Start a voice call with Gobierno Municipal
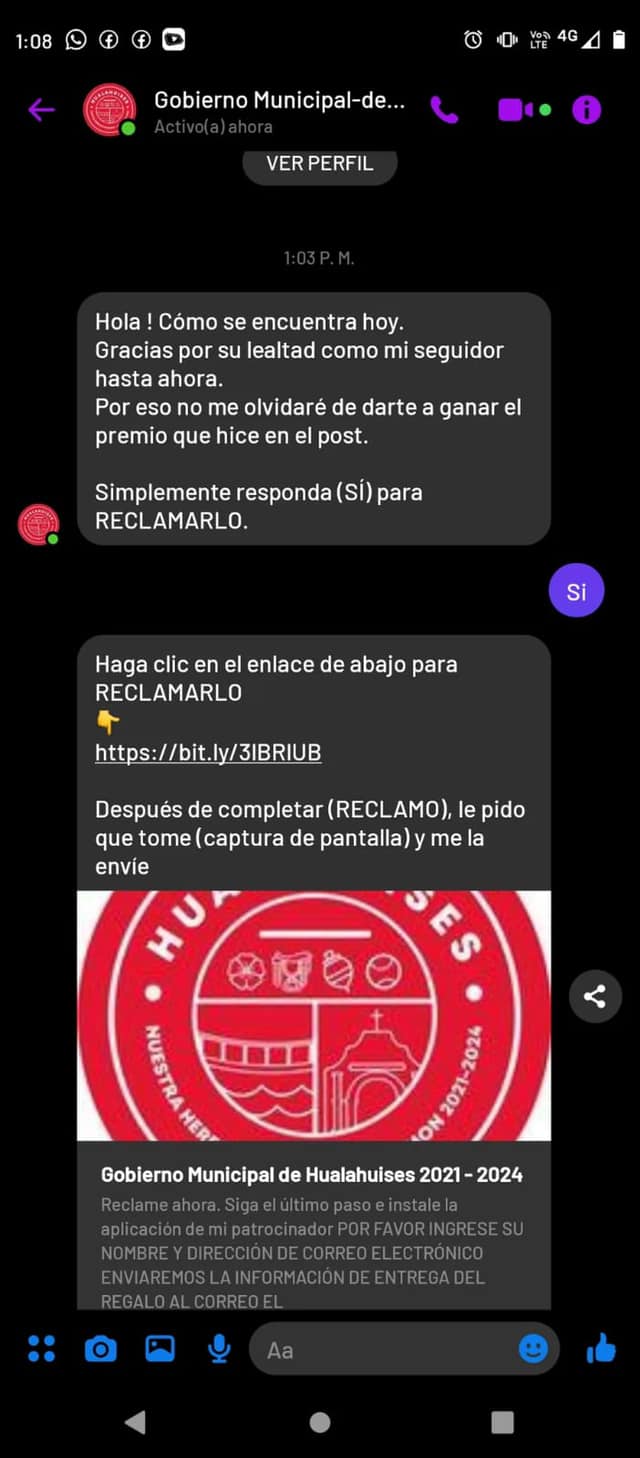 [444, 110]
